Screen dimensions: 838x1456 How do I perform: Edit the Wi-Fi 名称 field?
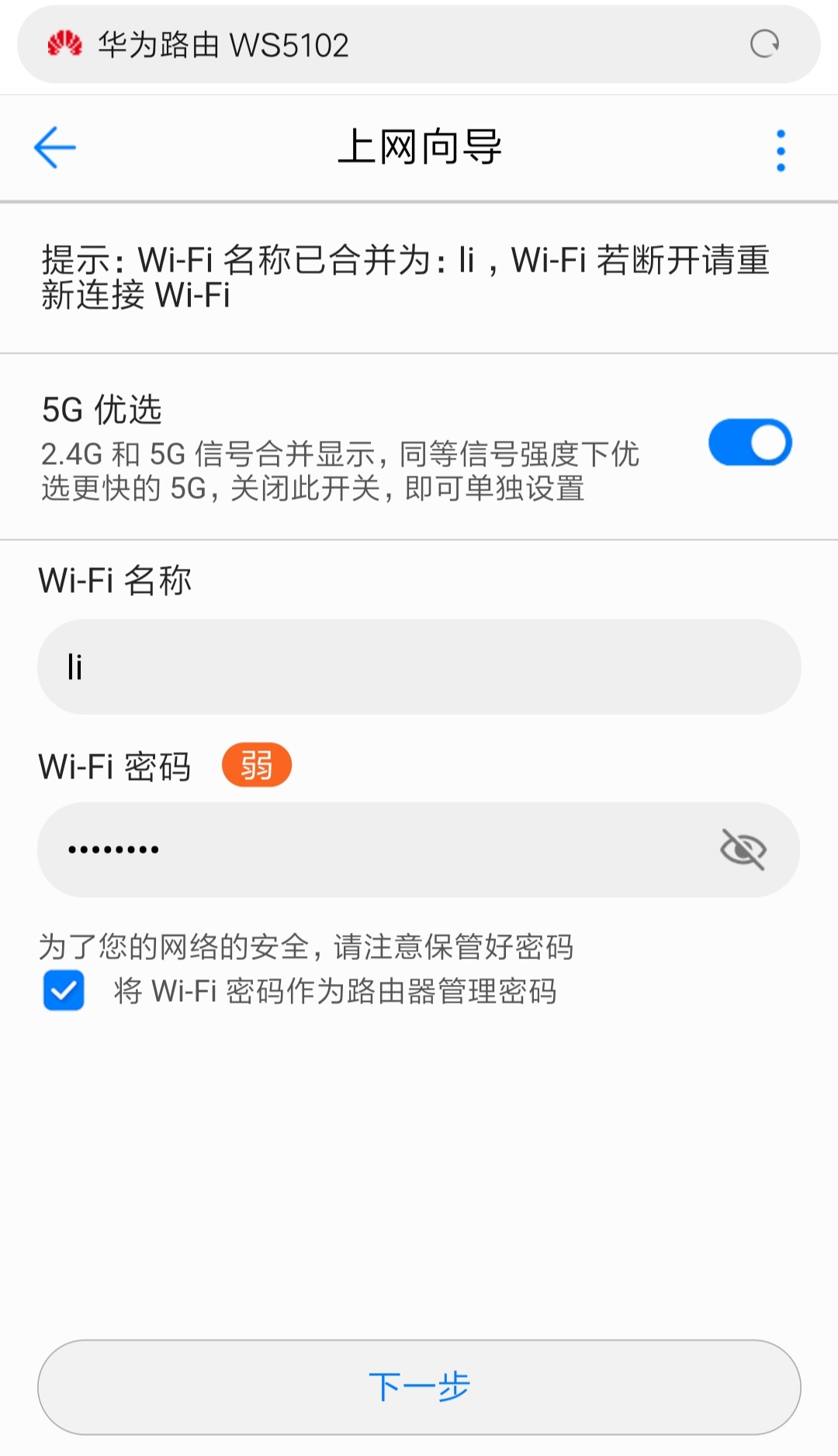click(x=419, y=667)
